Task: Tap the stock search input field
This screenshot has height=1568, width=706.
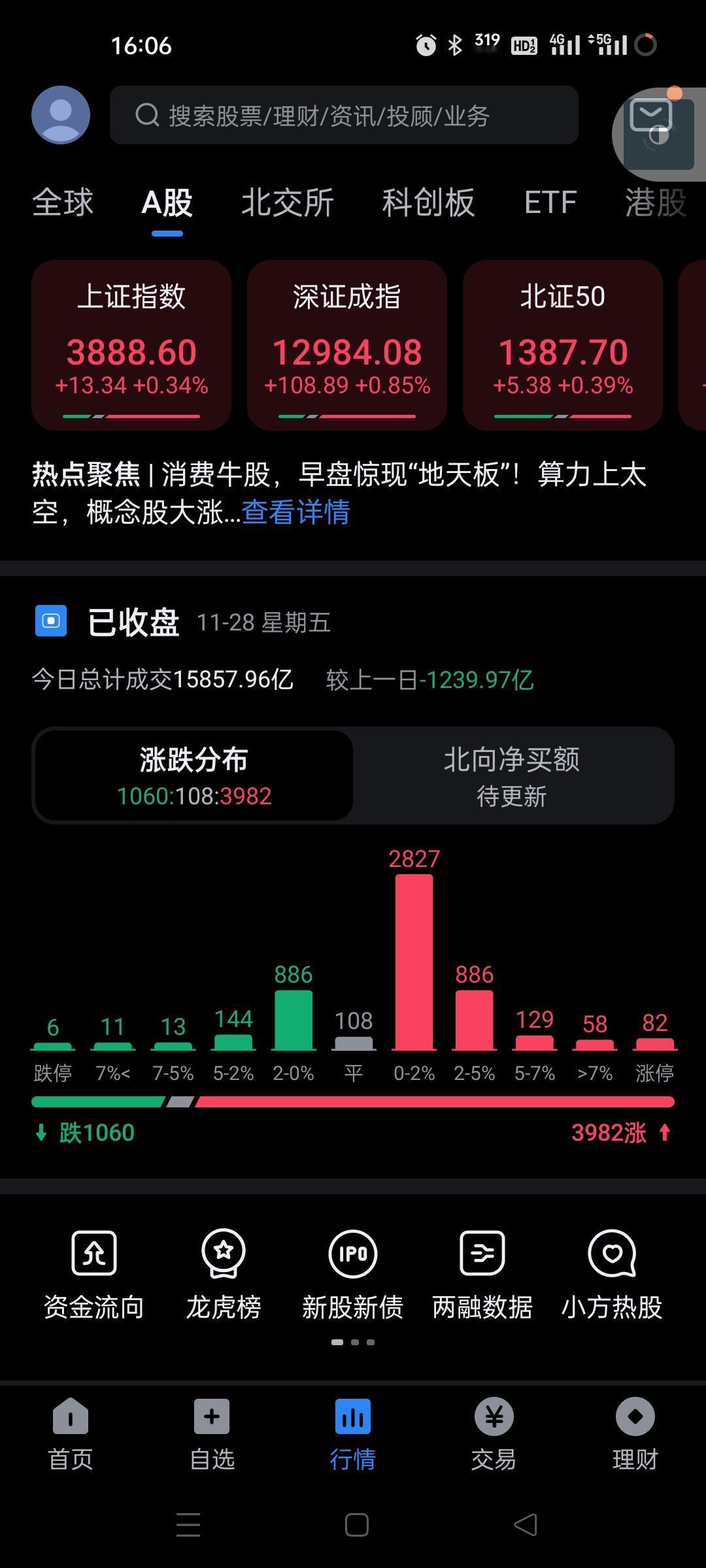Action: pos(345,115)
